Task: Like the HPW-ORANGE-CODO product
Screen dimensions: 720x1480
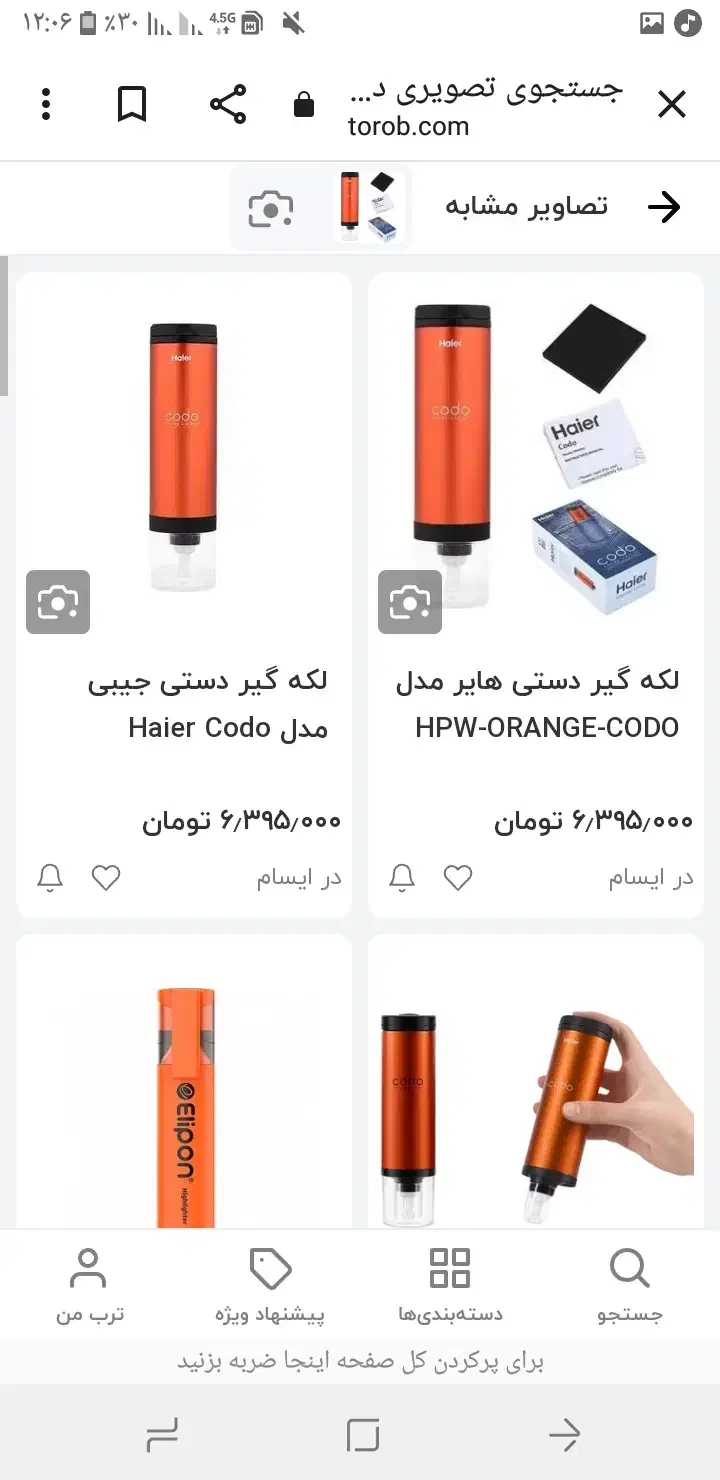Action: (x=458, y=878)
